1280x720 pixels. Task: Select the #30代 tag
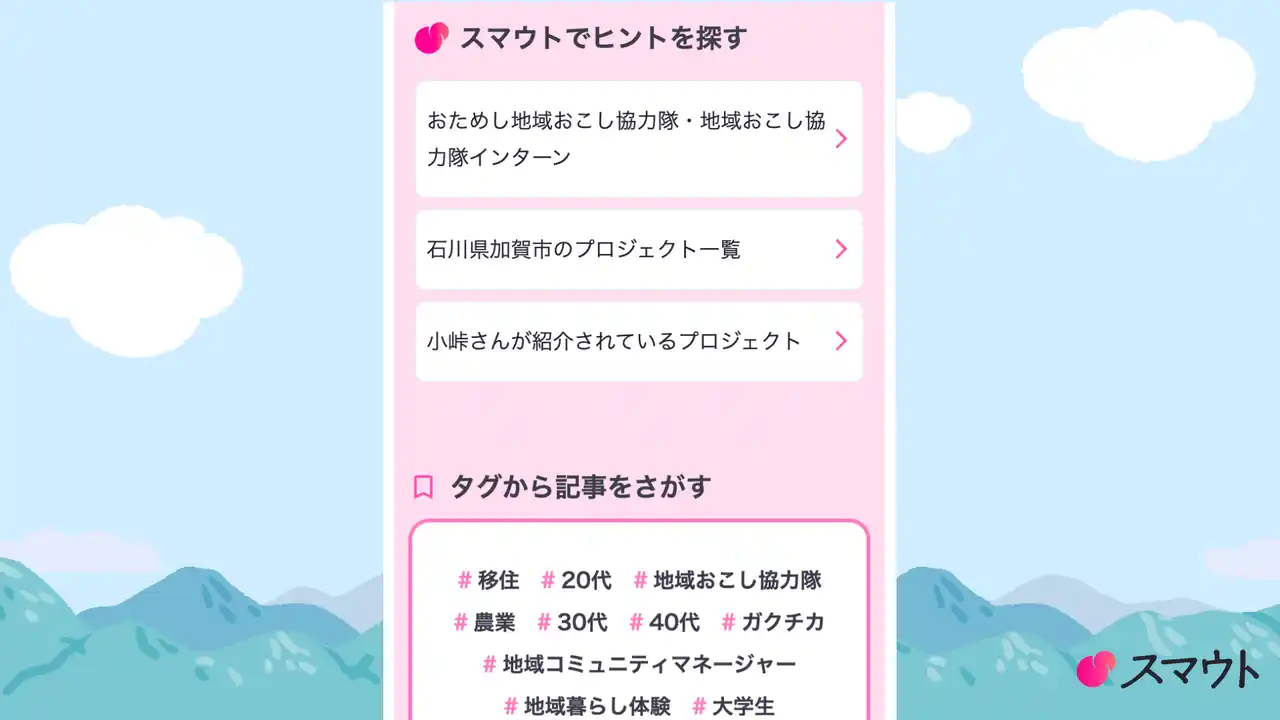[572, 622]
